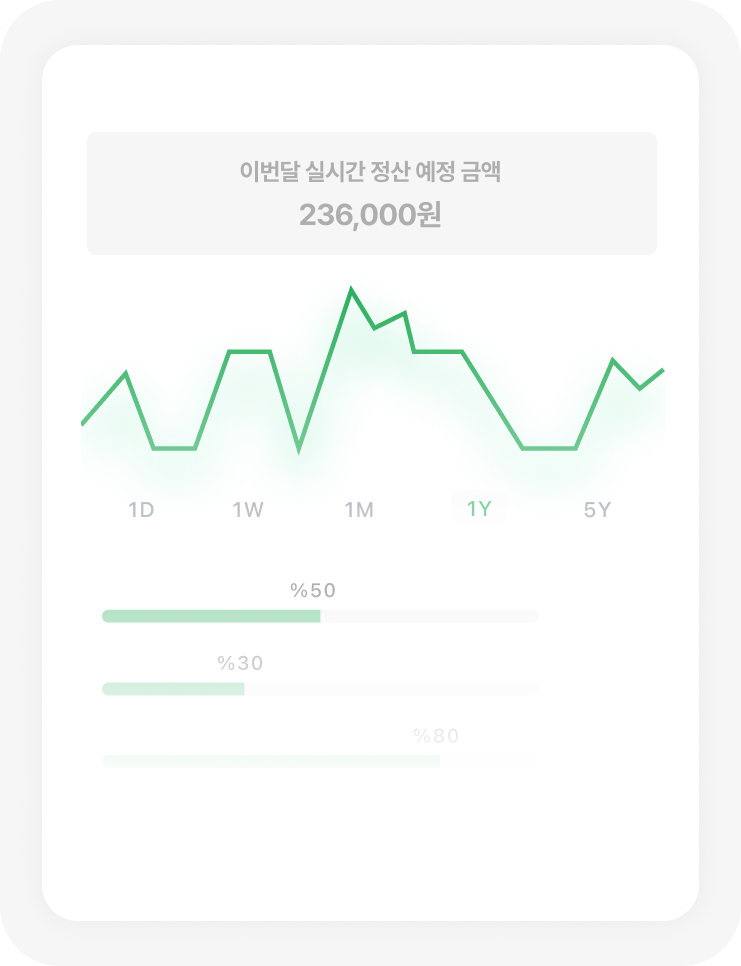
Task: Switch to the 1W chart view
Action: pyautogui.click(x=248, y=509)
